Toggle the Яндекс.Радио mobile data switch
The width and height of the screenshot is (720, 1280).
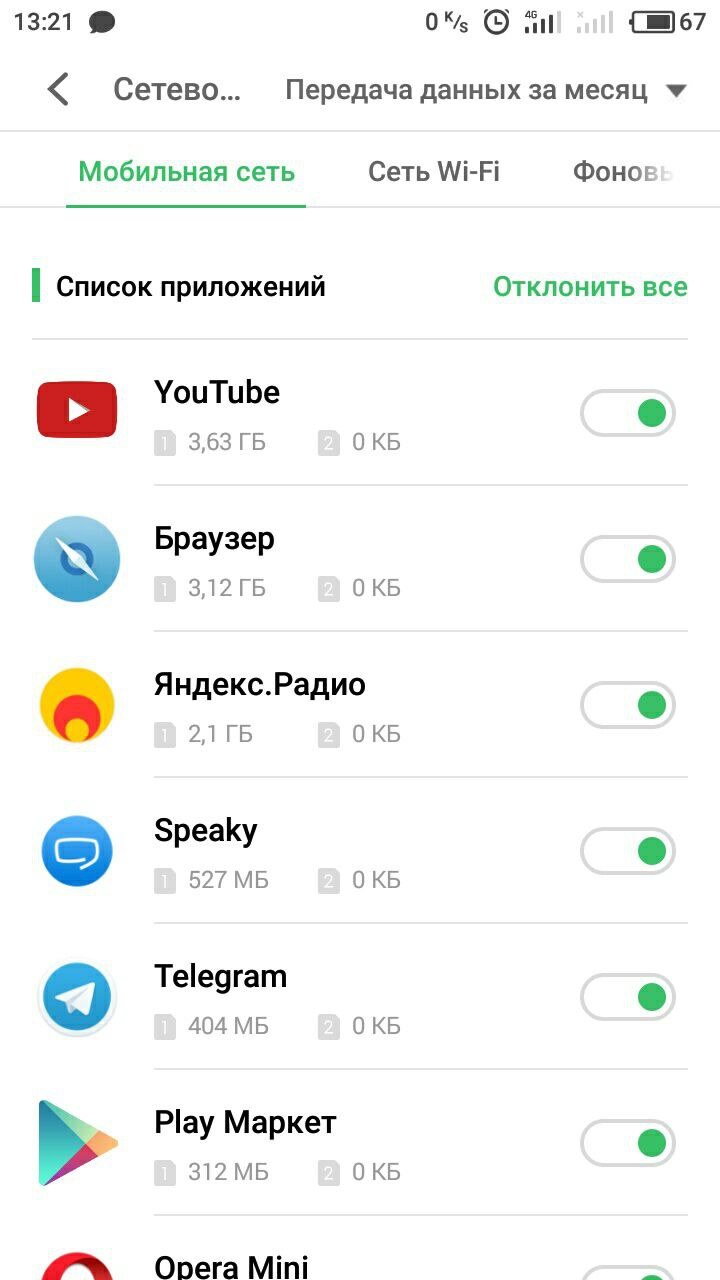tap(628, 705)
